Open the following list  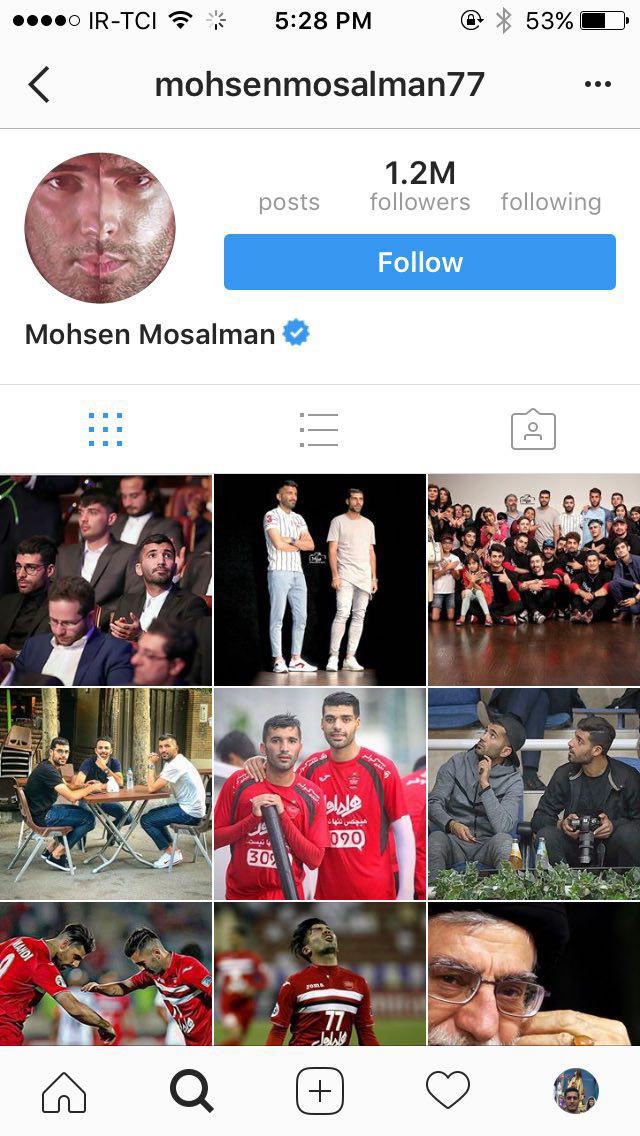pos(550,201)
